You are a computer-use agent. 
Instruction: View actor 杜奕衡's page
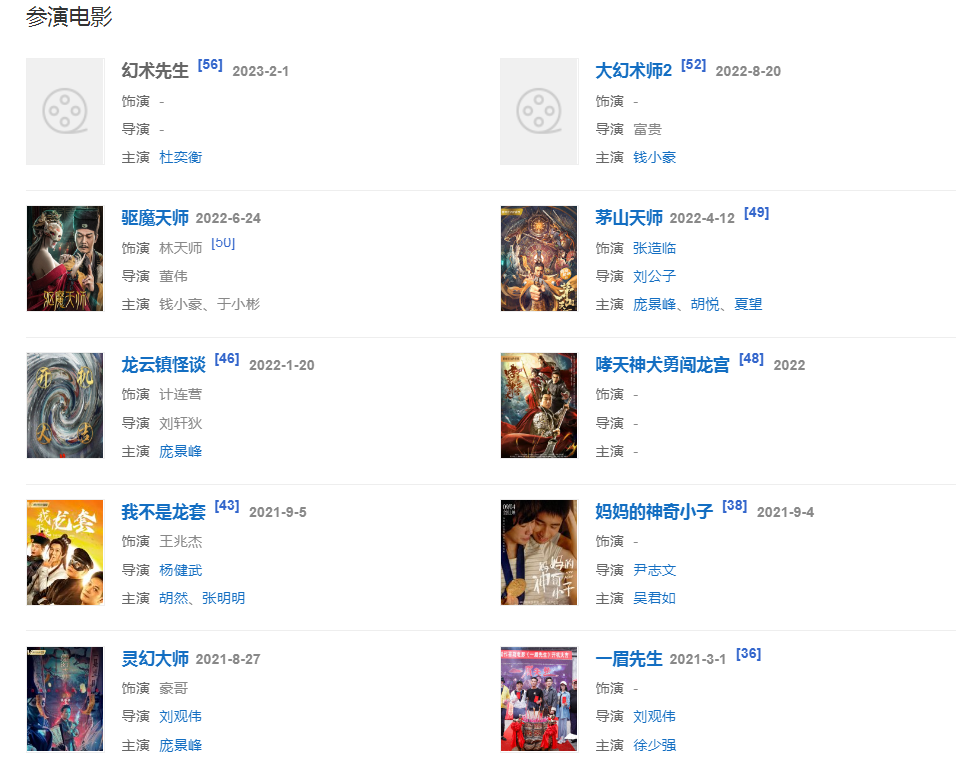click(181, 157)
